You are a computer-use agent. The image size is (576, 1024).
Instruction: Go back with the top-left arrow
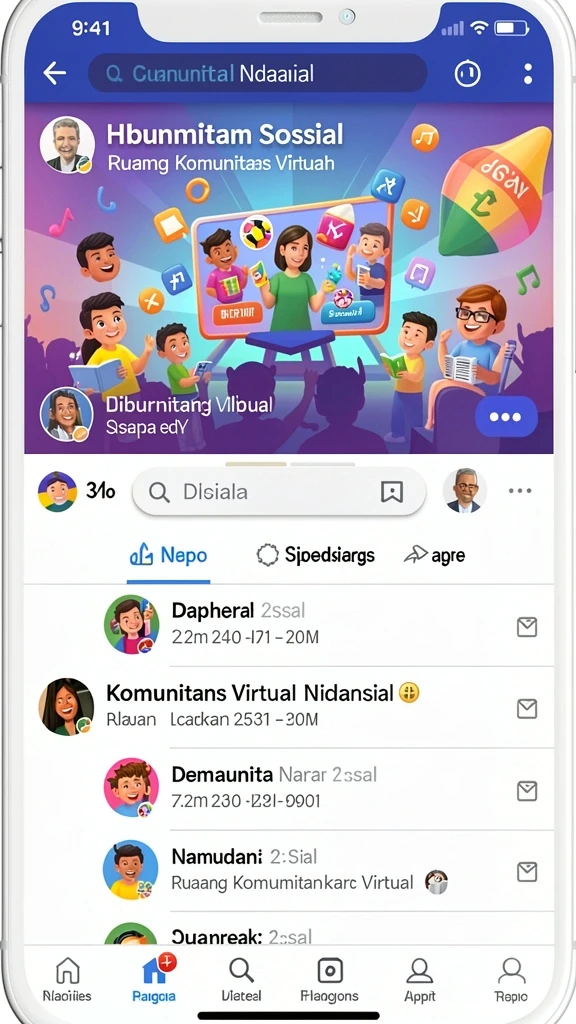pyautogui.click(x=55, y=73)
